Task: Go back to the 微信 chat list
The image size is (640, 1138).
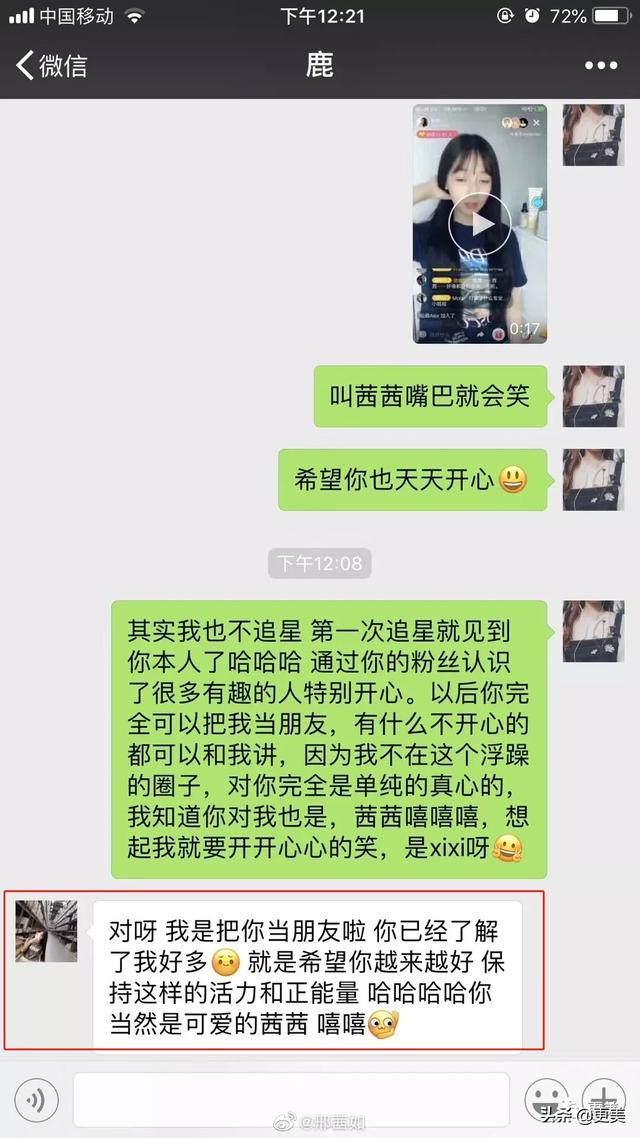Action: [50, 66]
